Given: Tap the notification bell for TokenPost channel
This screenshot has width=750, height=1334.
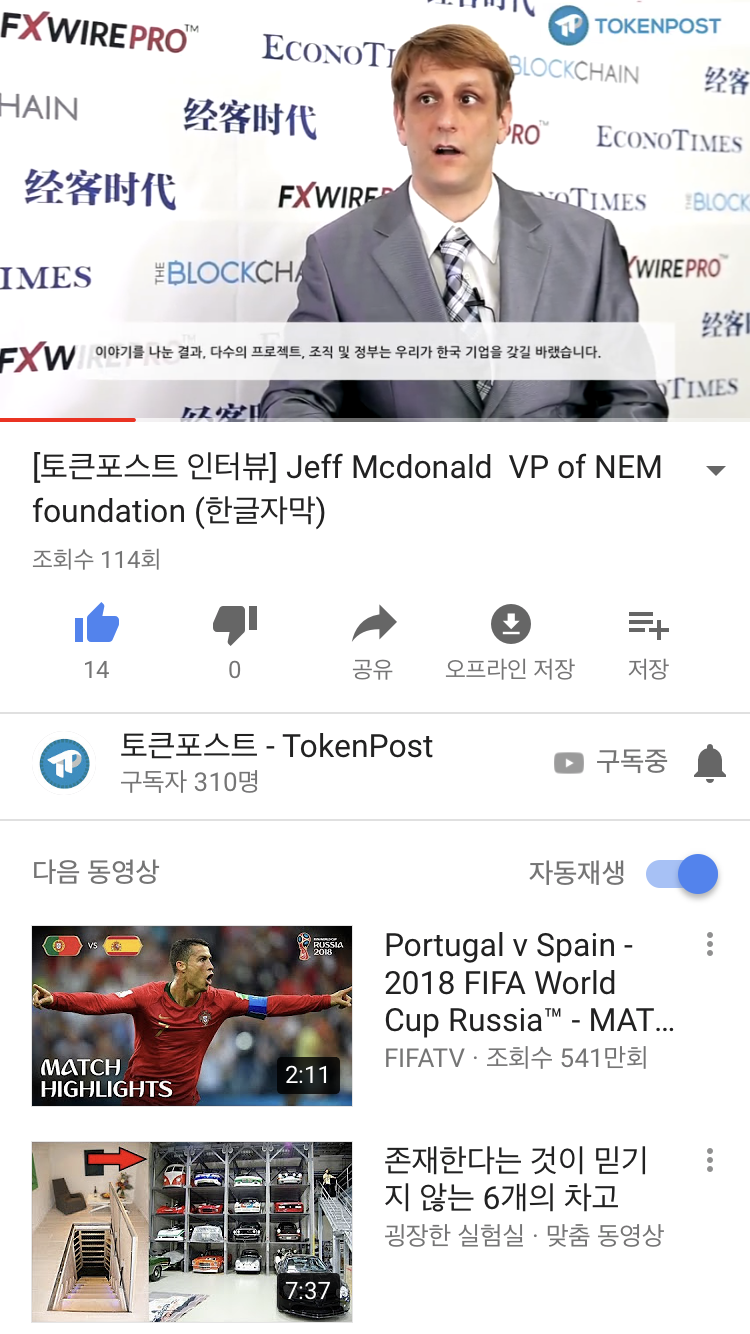Looking at the screenshot, I should click(x=710, y=762).
